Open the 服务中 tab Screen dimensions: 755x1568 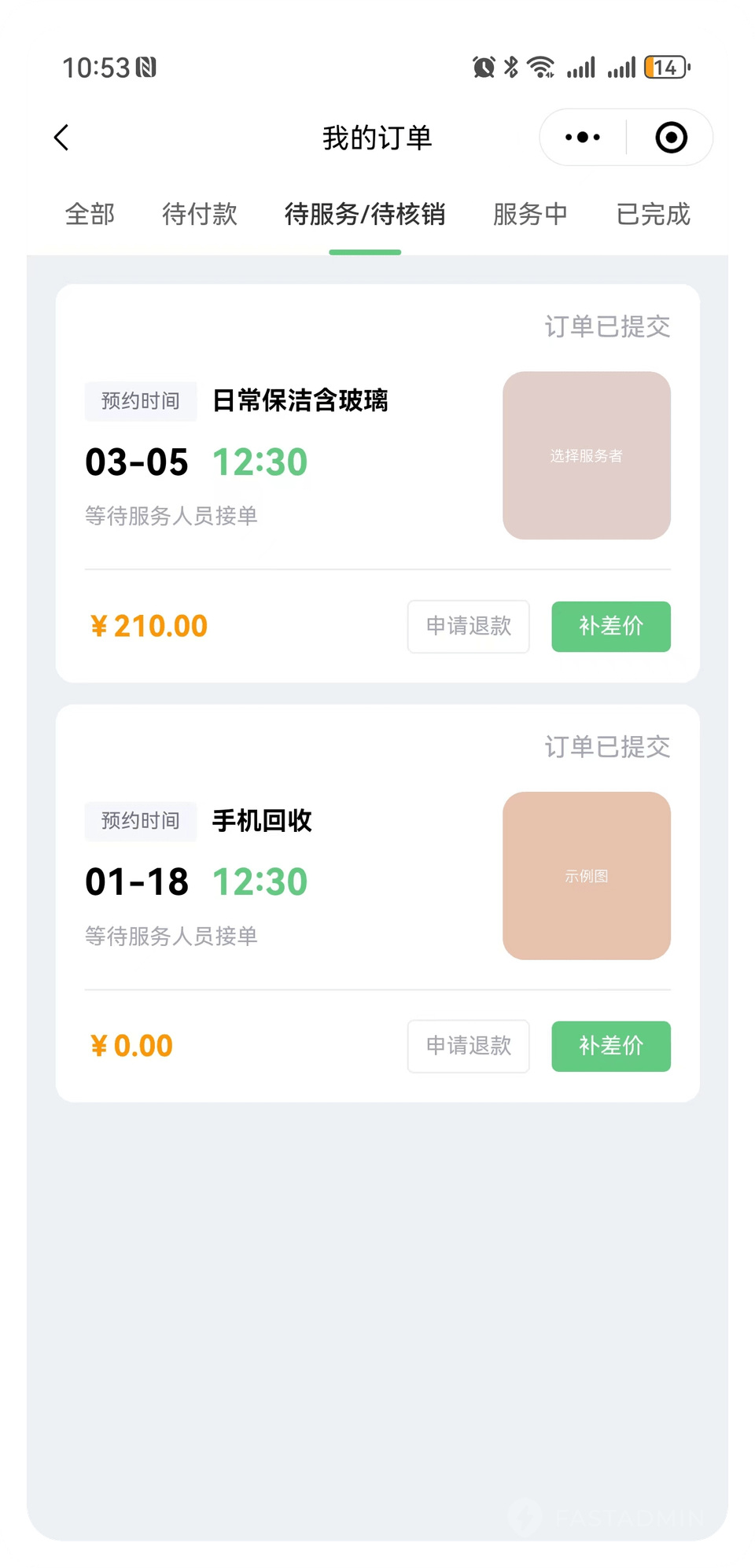point(530,214)
